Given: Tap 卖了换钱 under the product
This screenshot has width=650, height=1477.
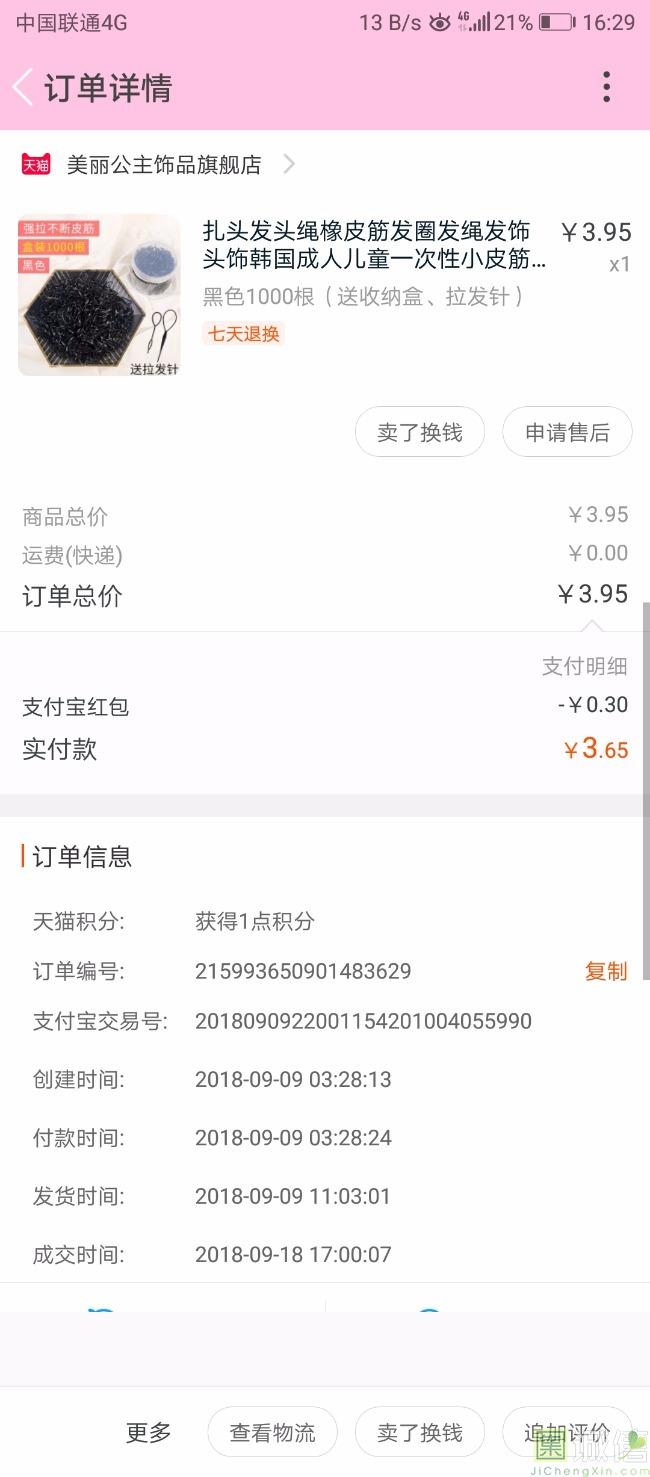Looking at the screenshot, I should [420, 432].
